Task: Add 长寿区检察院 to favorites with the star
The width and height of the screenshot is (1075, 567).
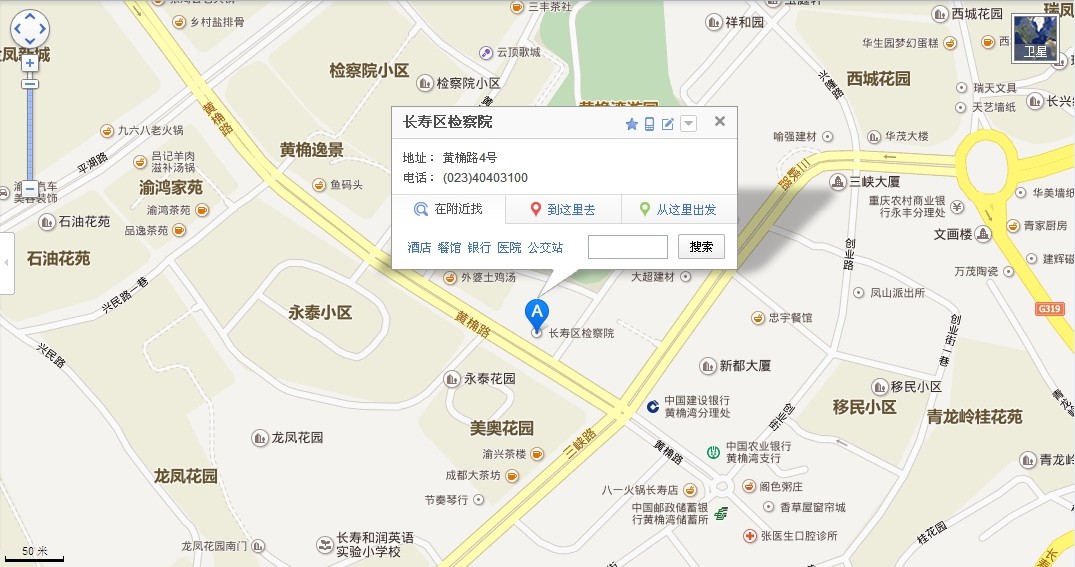Action: click(x=631, y=124)
